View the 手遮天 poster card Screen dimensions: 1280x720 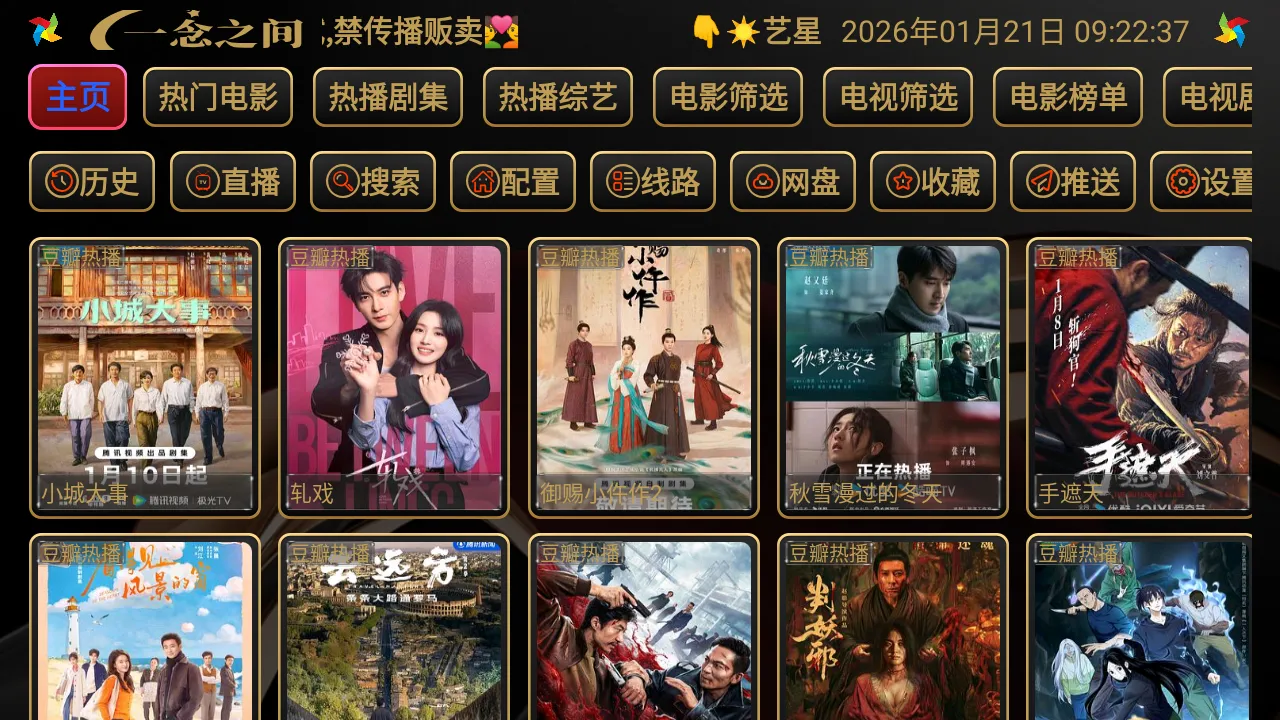click(x=1140, y=378)
